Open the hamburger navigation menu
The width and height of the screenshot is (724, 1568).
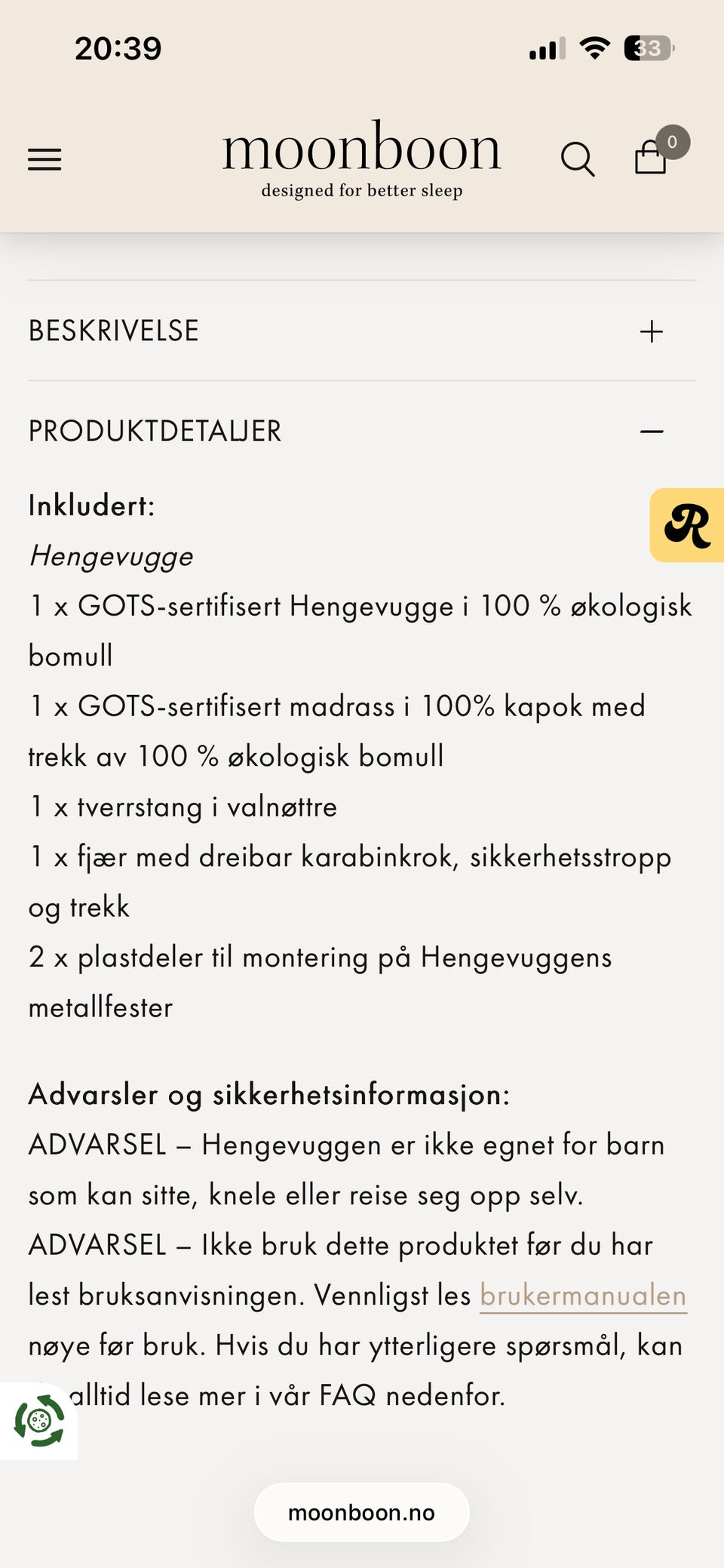click(44, 159)
